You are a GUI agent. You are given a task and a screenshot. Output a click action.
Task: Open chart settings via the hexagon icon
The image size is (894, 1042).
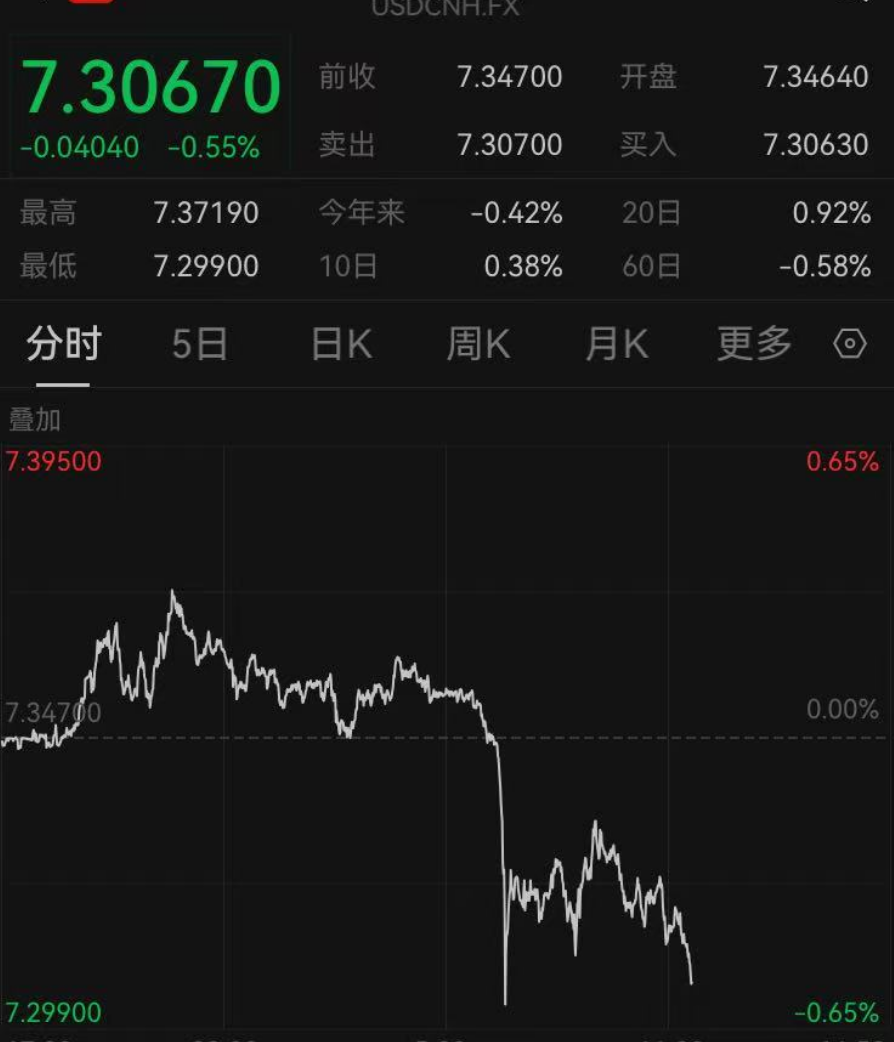click(849, 343)
